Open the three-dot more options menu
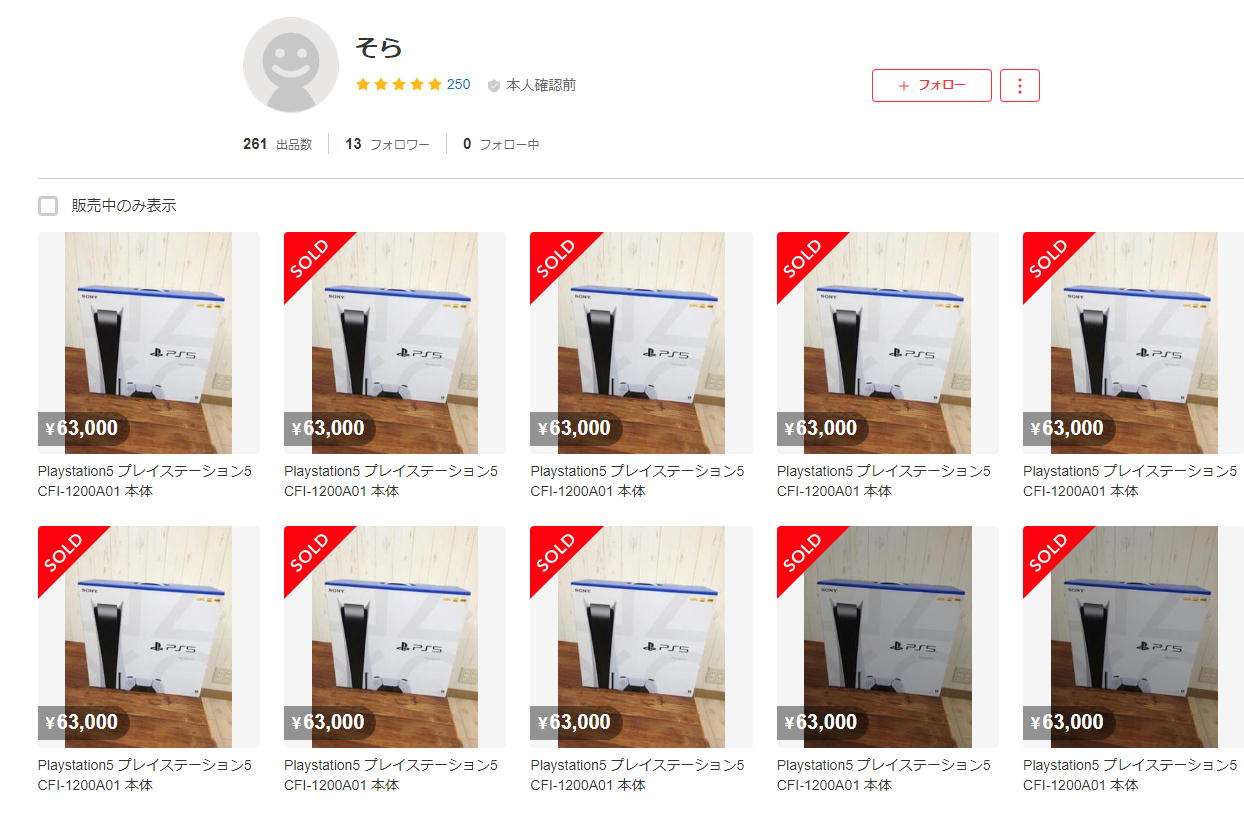 click(x=1019, y=85)
